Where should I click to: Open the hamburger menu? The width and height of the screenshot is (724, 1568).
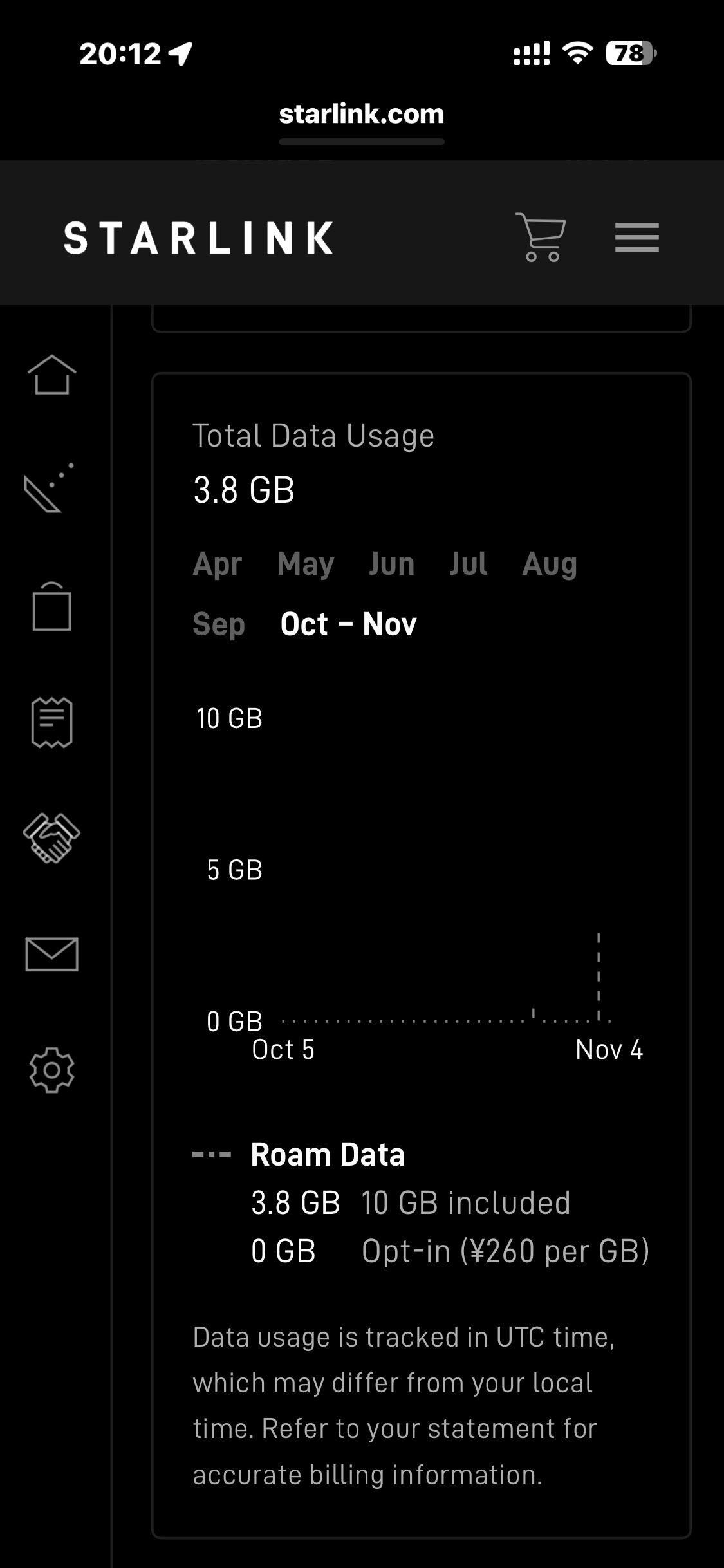click(x=636, y=238)
